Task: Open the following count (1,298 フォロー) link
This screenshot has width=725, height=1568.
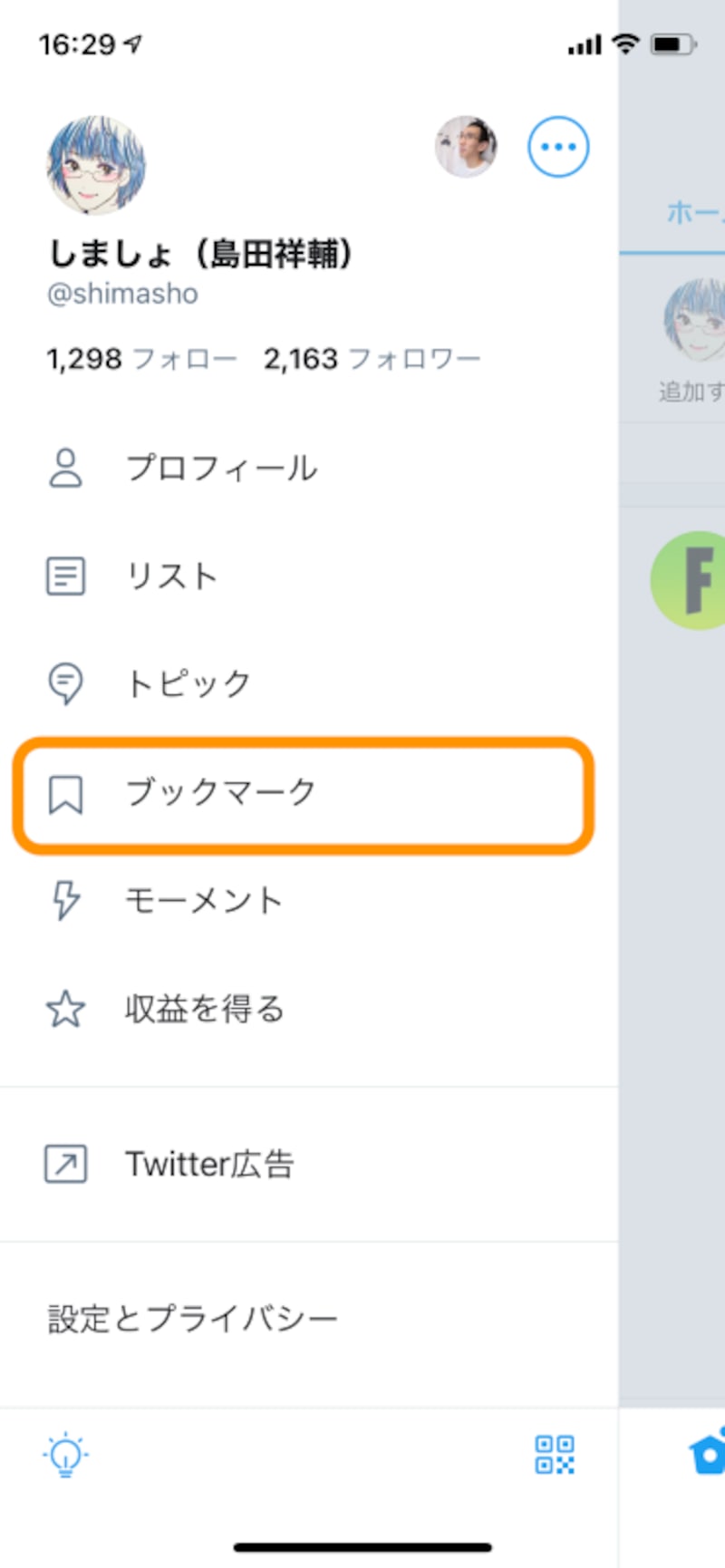Action: [x=137, y=358]
